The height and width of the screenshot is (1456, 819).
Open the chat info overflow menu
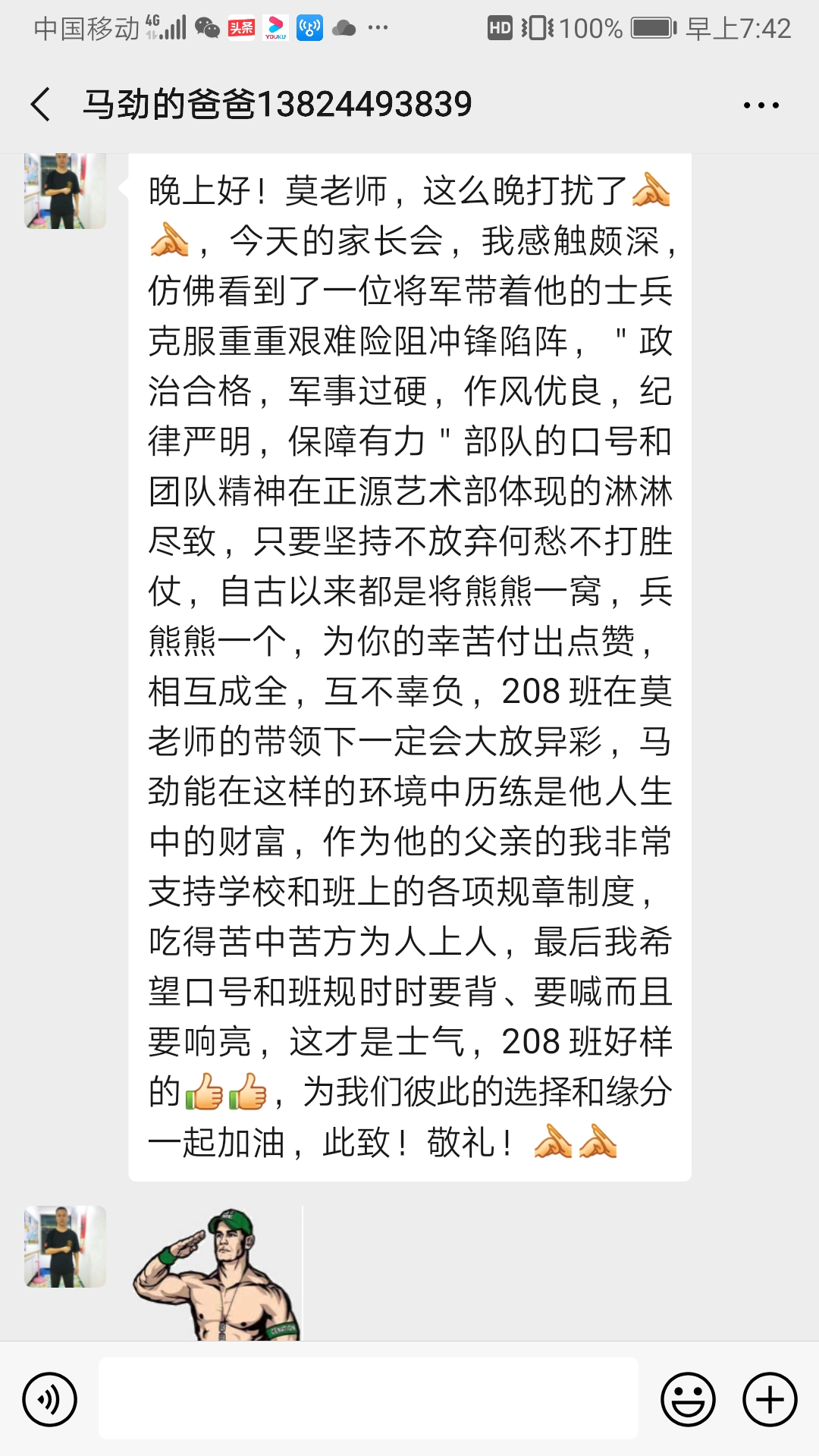pos(761,105)
